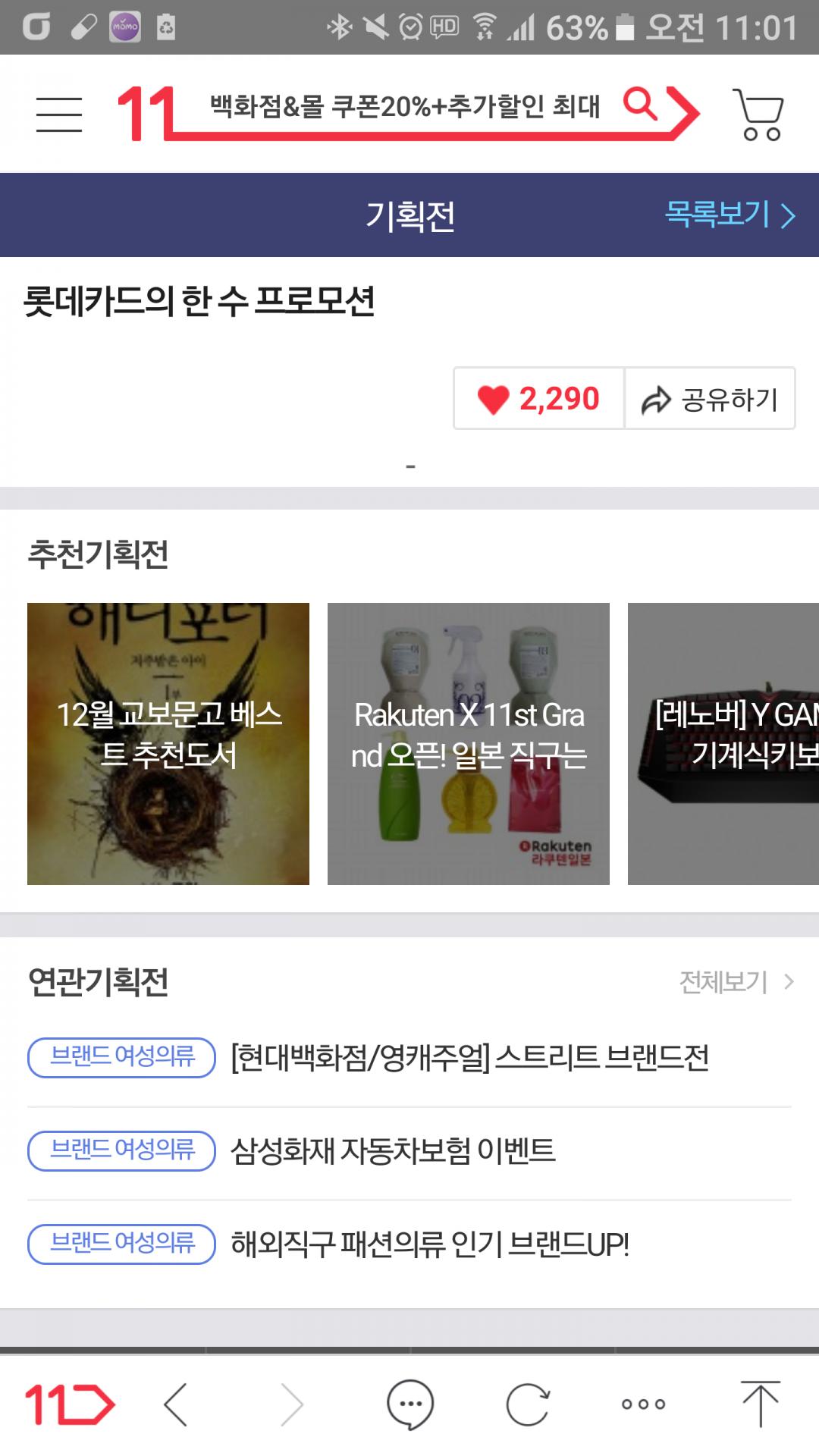This screenshot has height=1456, width=819.
Task: Open the 레노버 Y gaming keyboard card
Action: [x=723, y=743]
